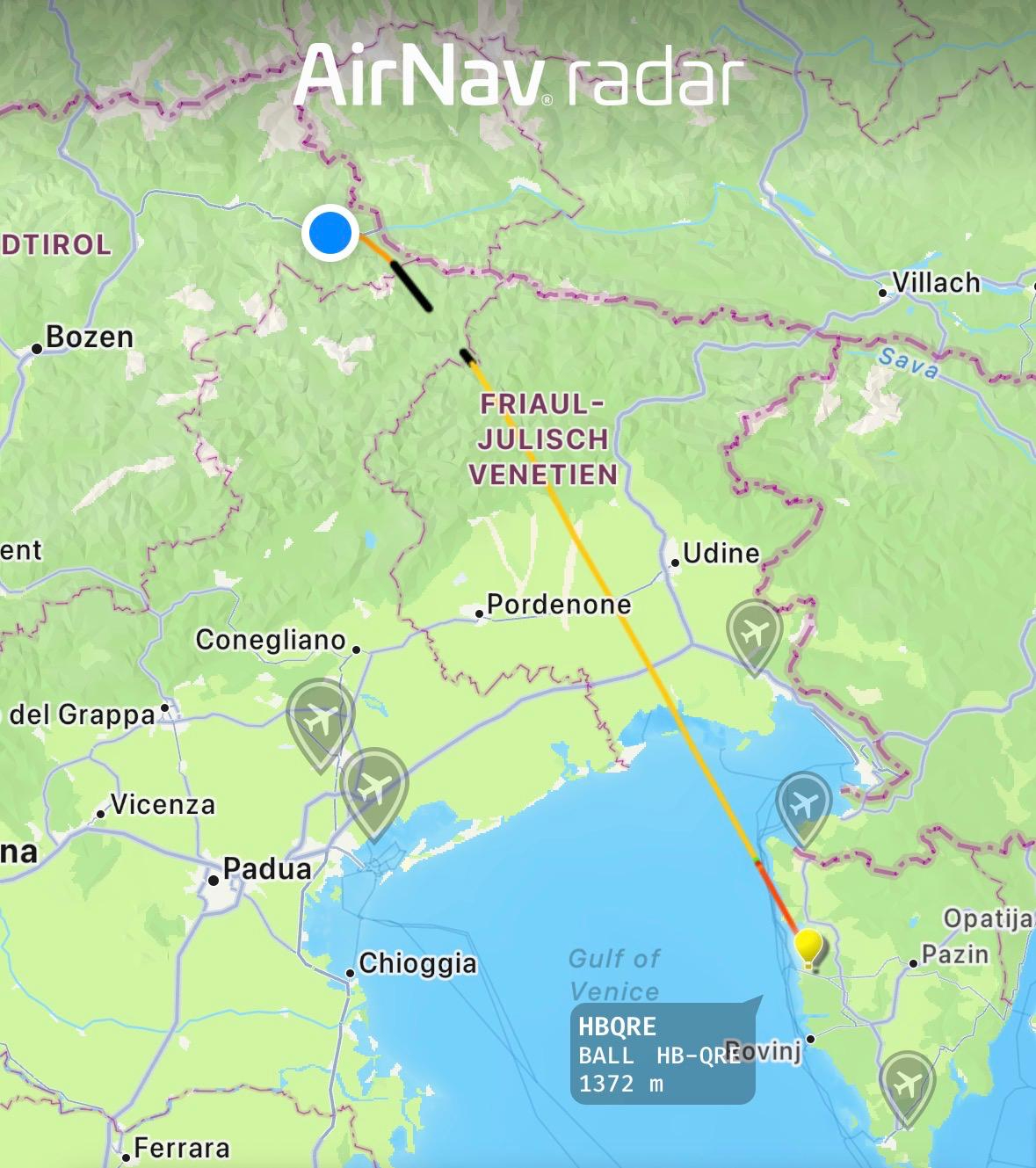This screenshot has height=1168, width=1036.
Task: Select the yellow balloon aircraft HBQRE
Action: (x=808, y=949)
